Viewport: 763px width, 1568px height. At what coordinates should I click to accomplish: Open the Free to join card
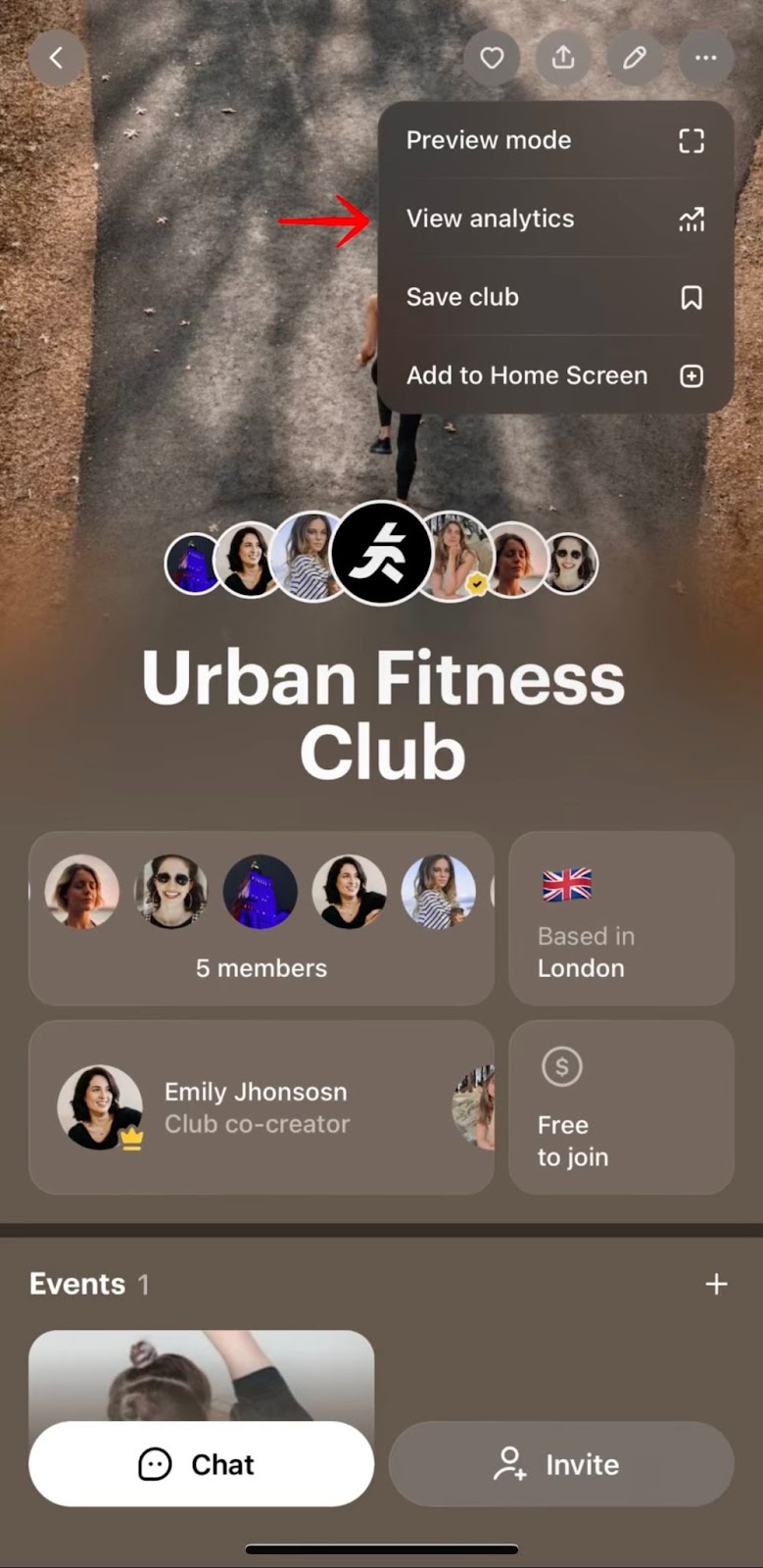pos(621,1107)
